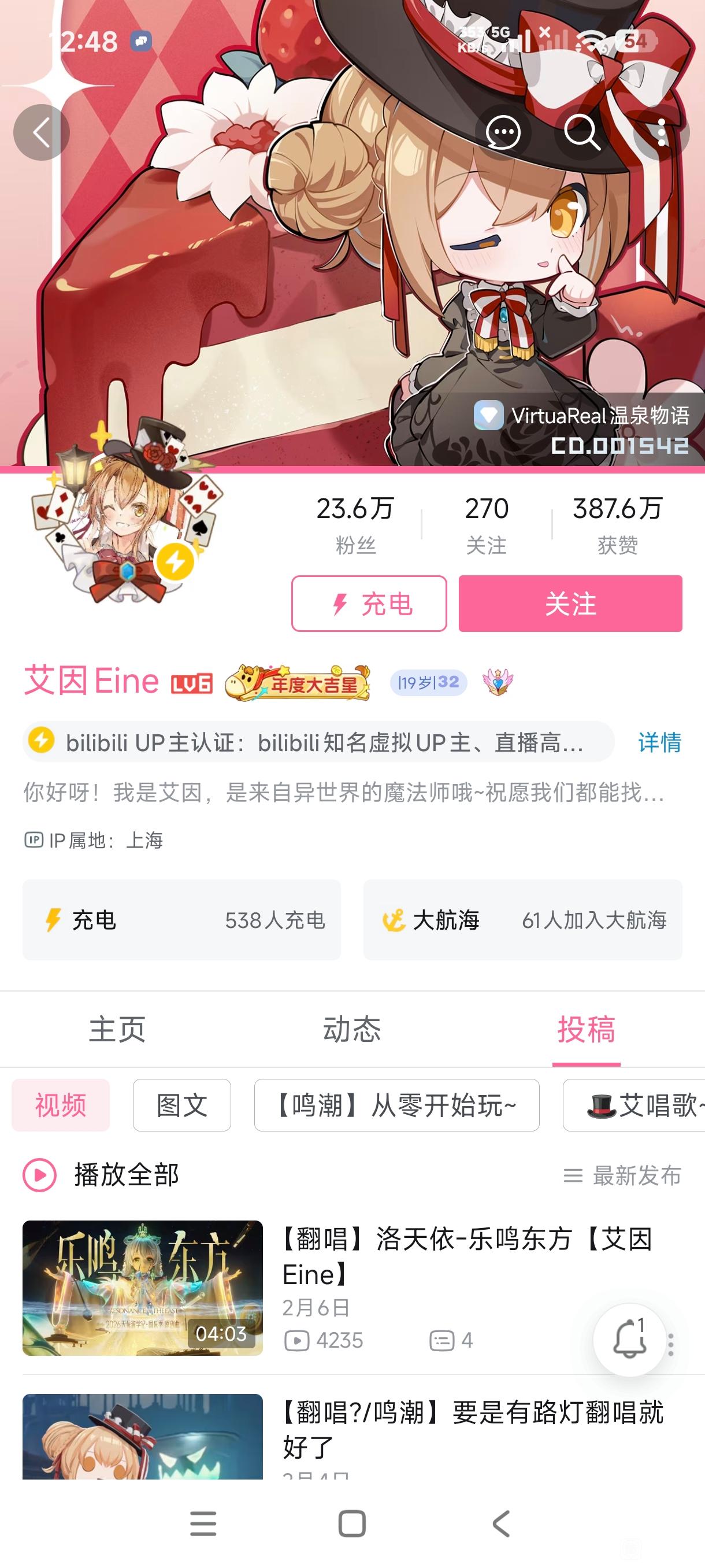Image resolution: width=705 pixels, height=1568 pixels.
Task: Change sort order via 最新发布
Action: (x=622, y=1175)
